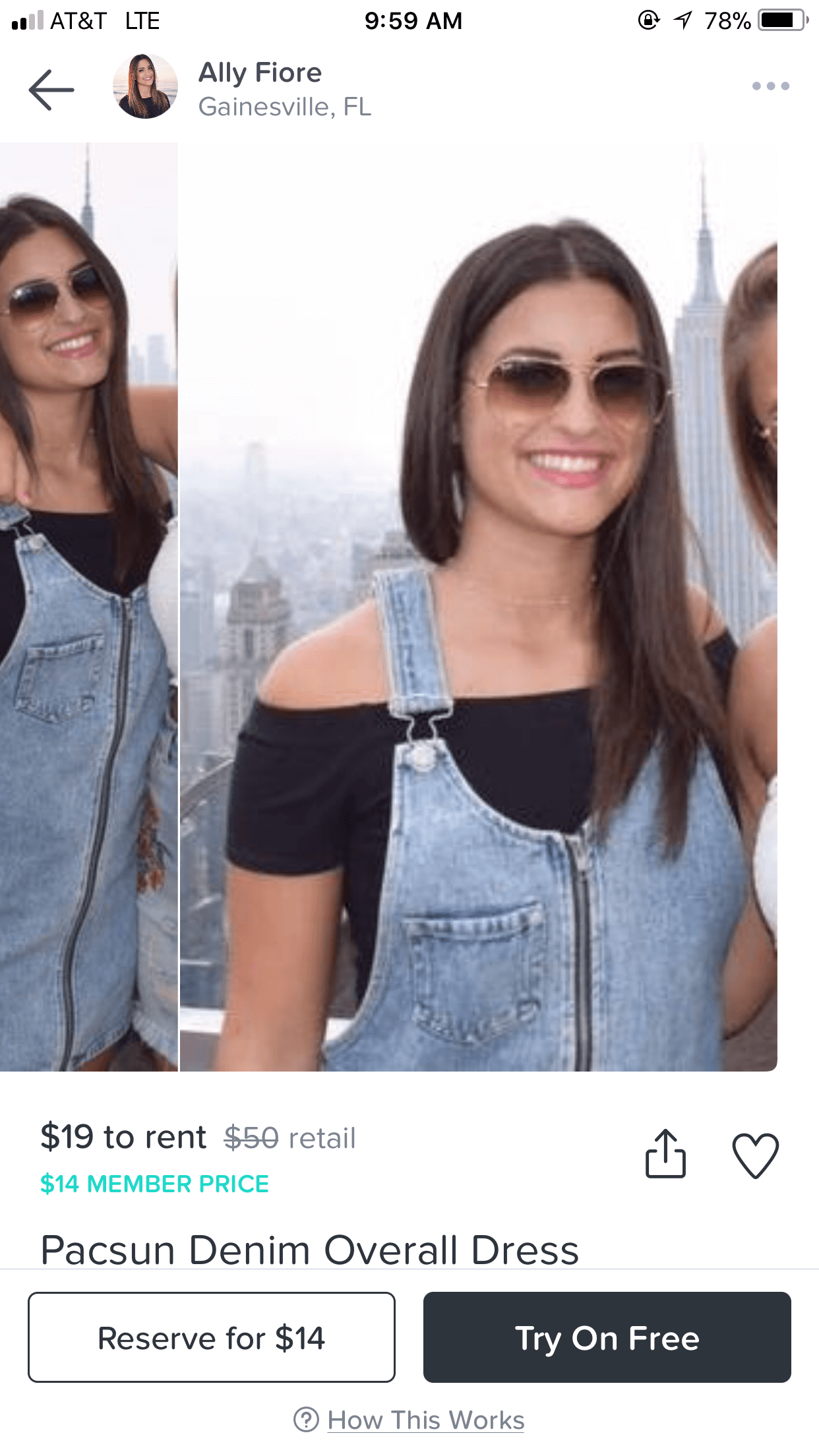View the main dress photo
819x1456 pixels.
coord(478,607)
